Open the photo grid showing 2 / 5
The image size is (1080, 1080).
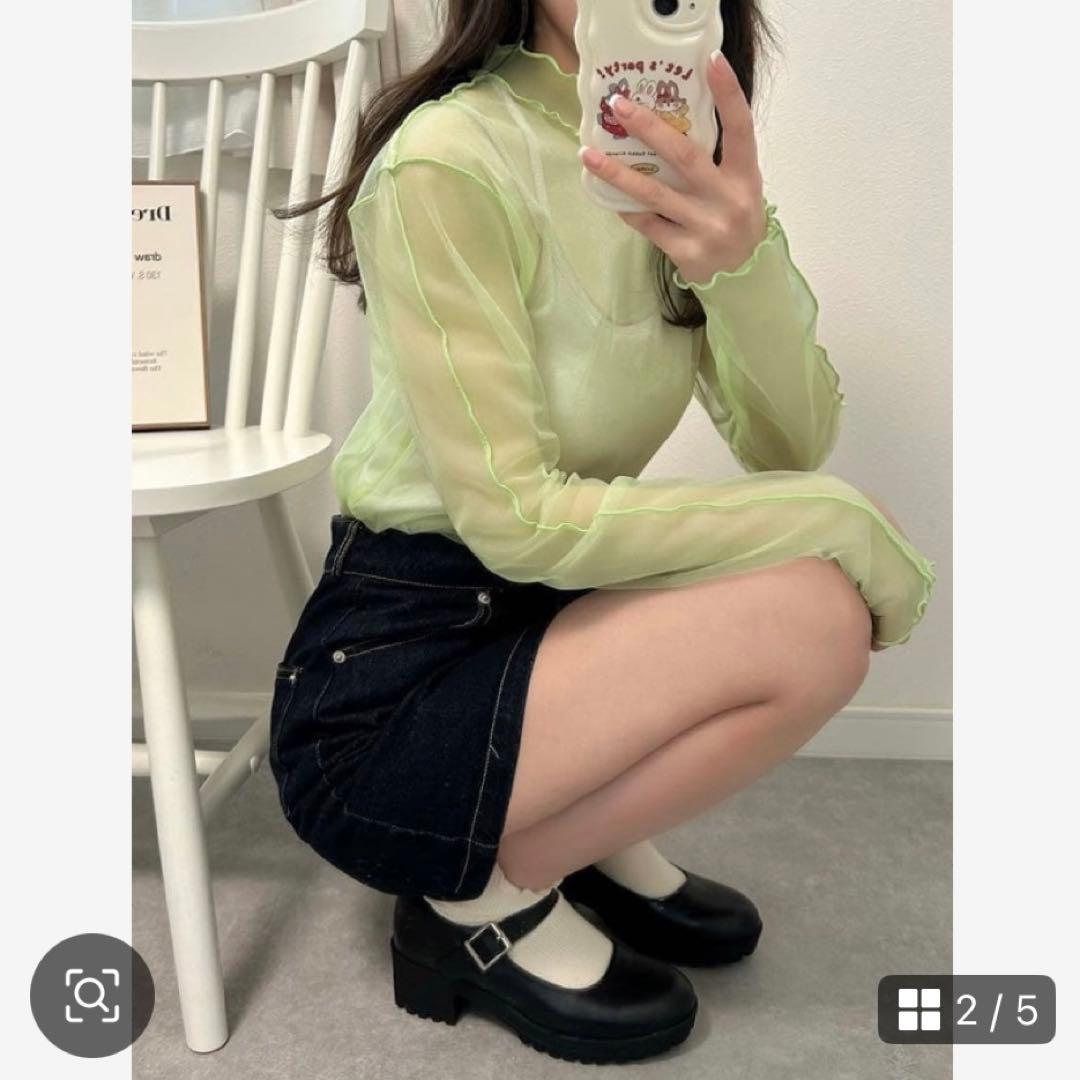[x=966, y=1010]
